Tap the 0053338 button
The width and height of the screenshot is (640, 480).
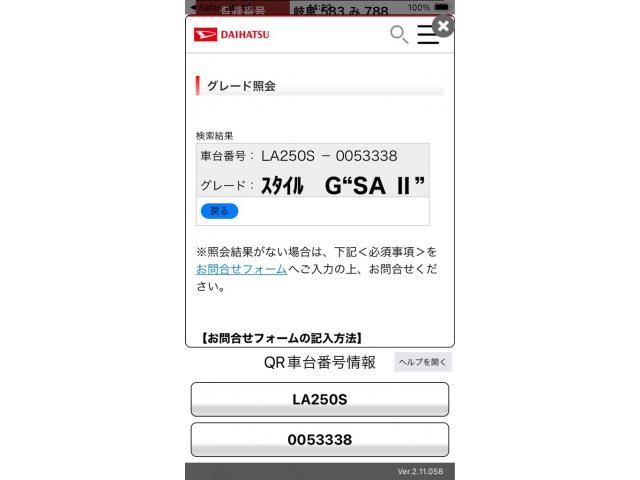click(x=319, y=439)
